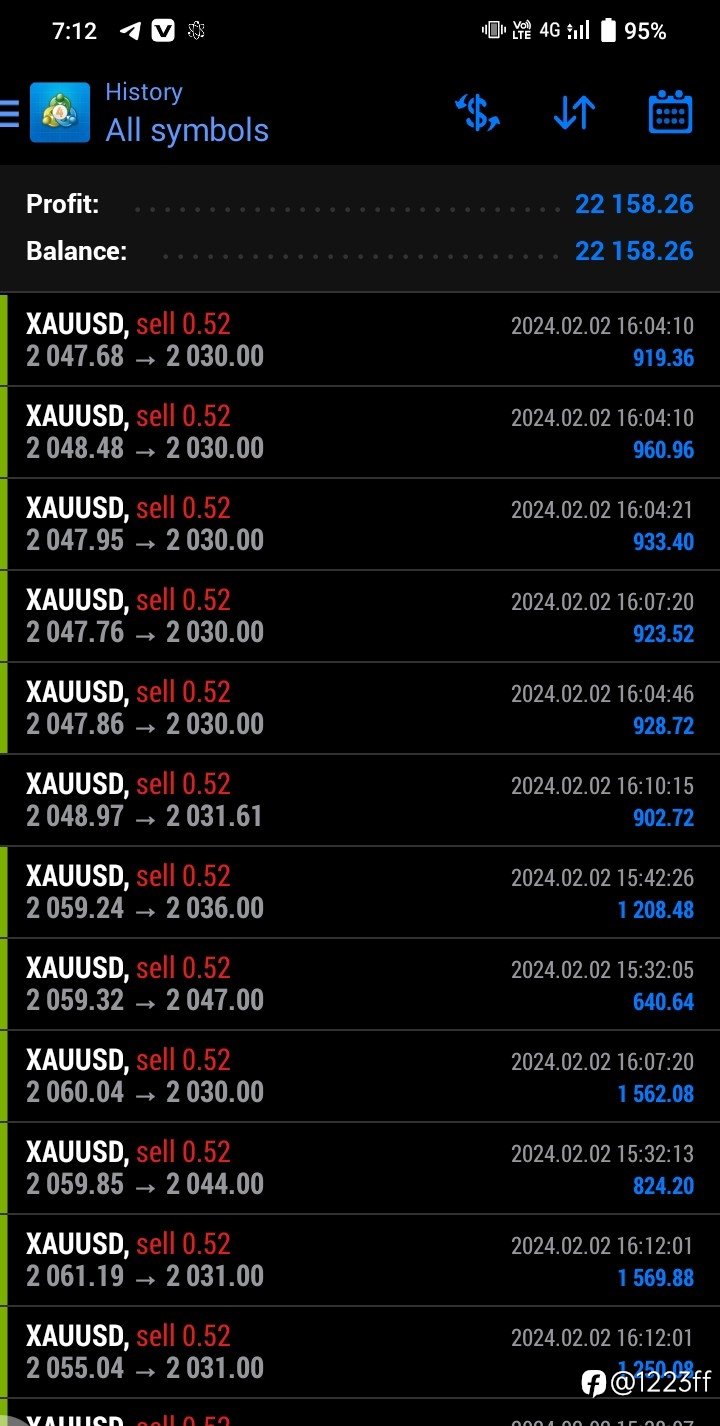Open the trade with profit 1 208.48
The height and width of the screenshot is (1426, 720).
360,892
